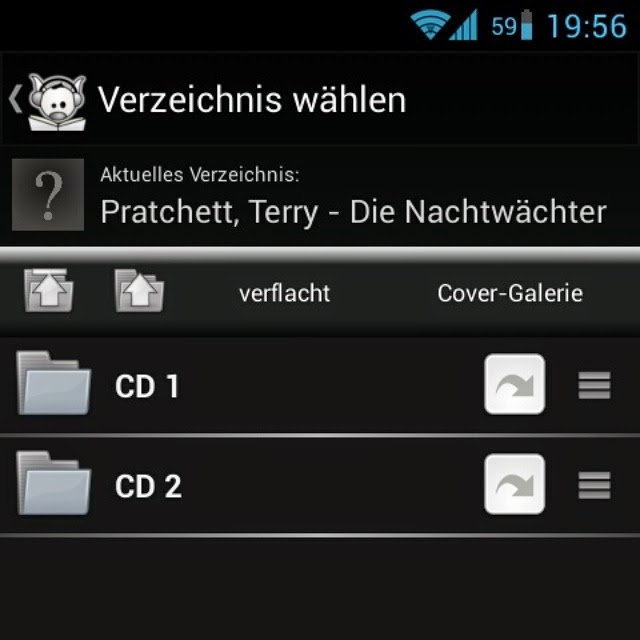Viewport: 640px width, 640px height.
Task: Go up one folder level
Action: click(139, 293)
